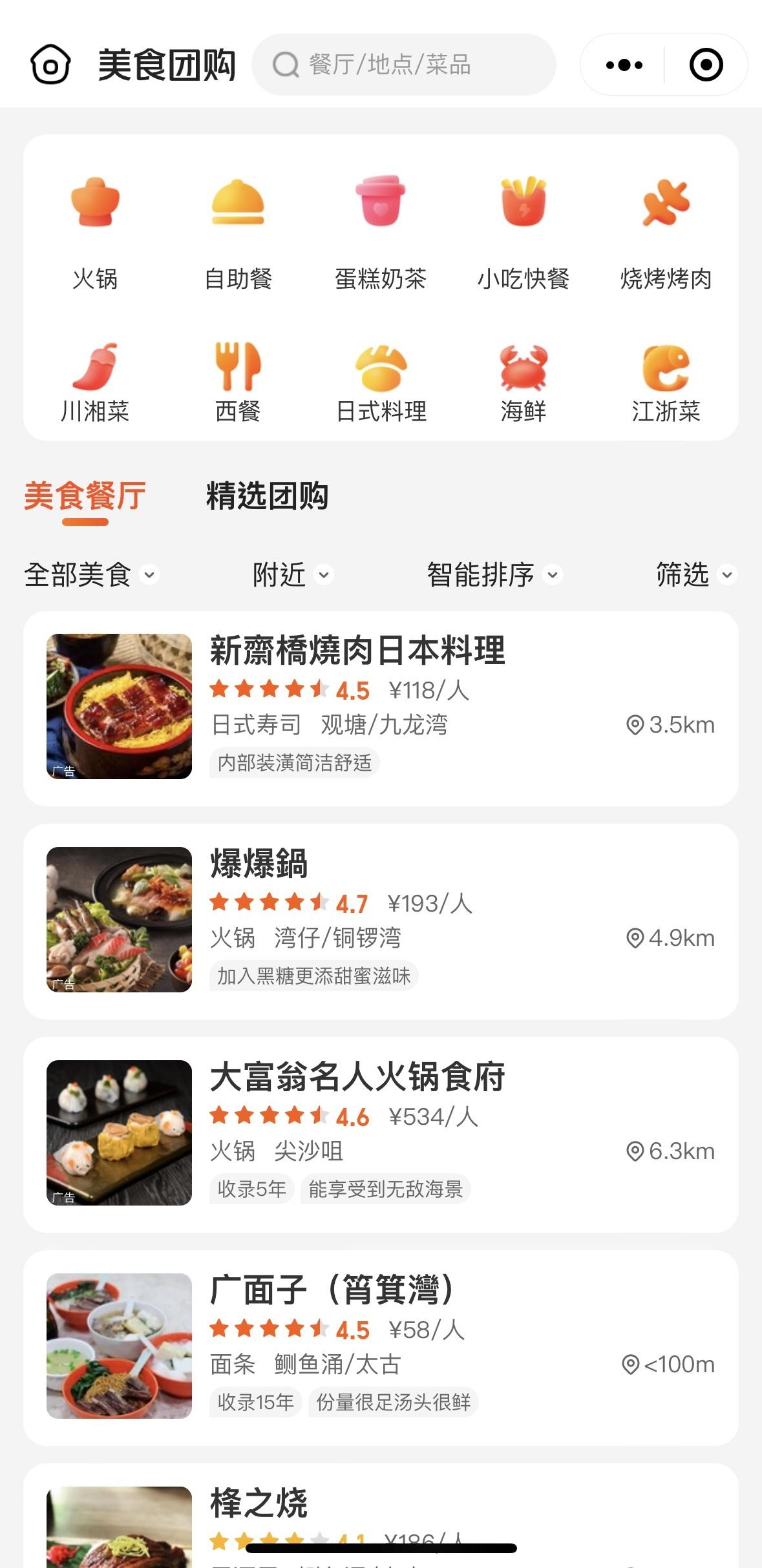The width and height of the screenshot is (762, 1568).
Task: Open the 川湘菜 category
Action: click(95, 382)
